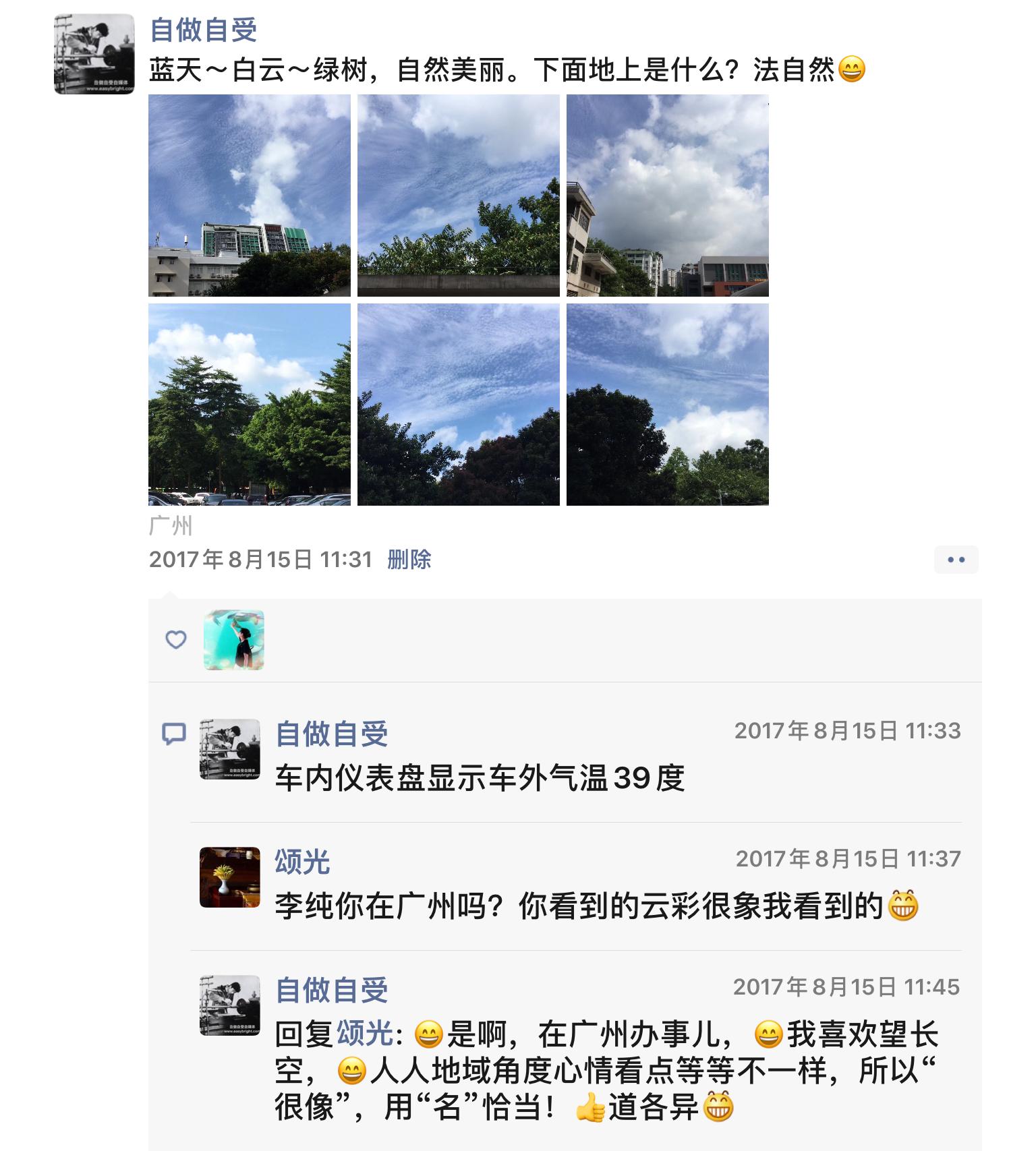Open the 自做自受 profile name on the post

[203, 30]
